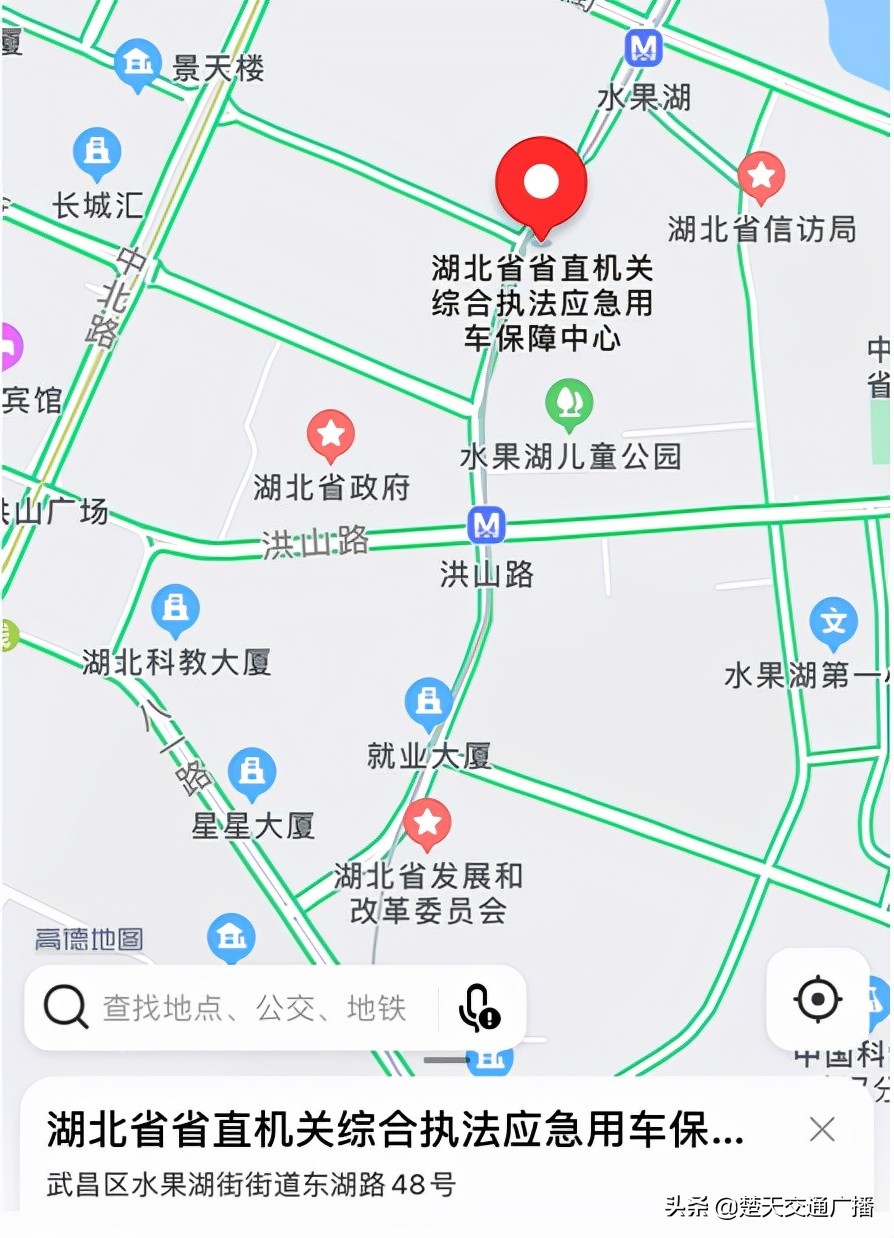This screenshot has height=1238, width=894.
Task: Open the 就业大厦 building marker
Action: coord(429,701)
